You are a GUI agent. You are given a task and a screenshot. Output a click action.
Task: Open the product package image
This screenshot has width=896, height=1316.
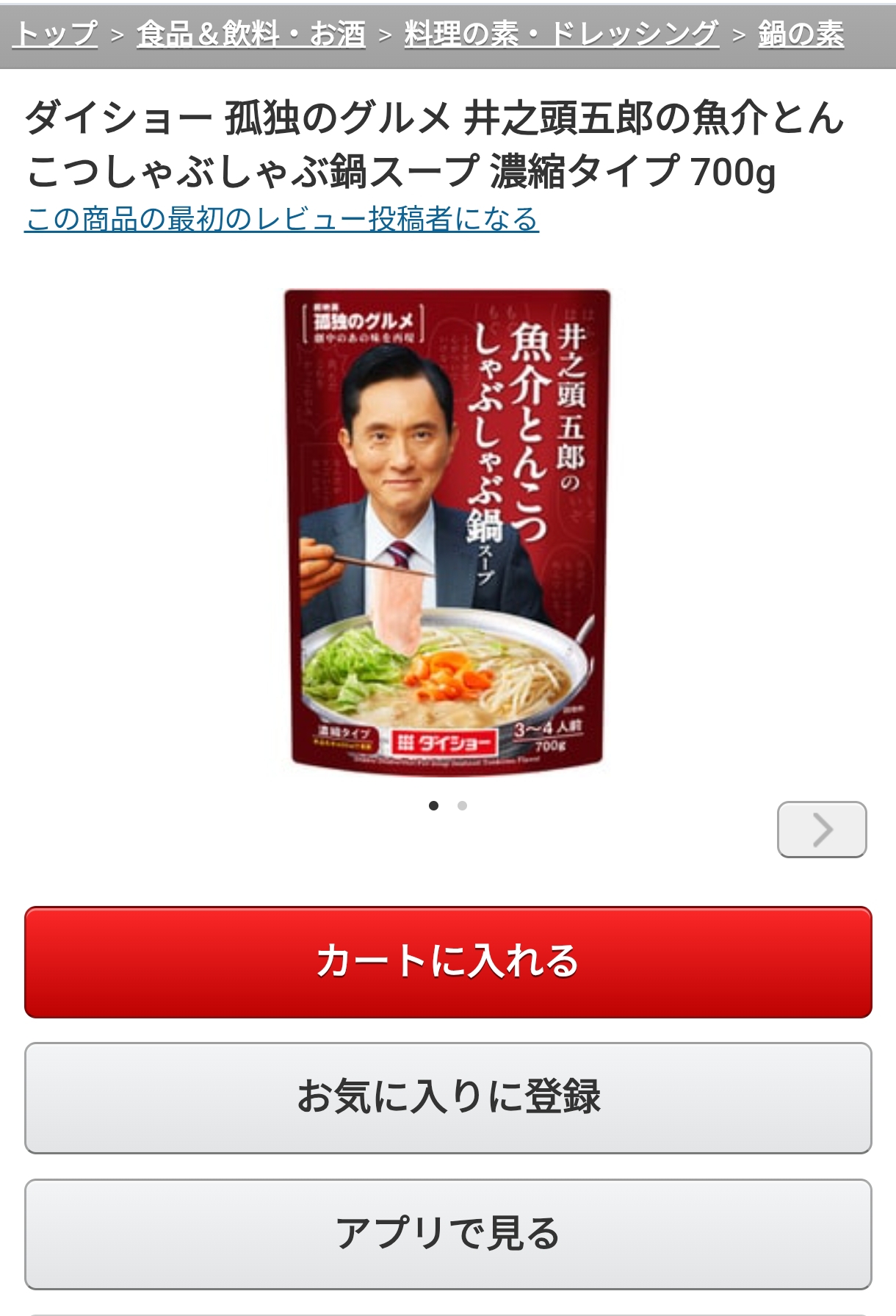click(x=447, y=531)
